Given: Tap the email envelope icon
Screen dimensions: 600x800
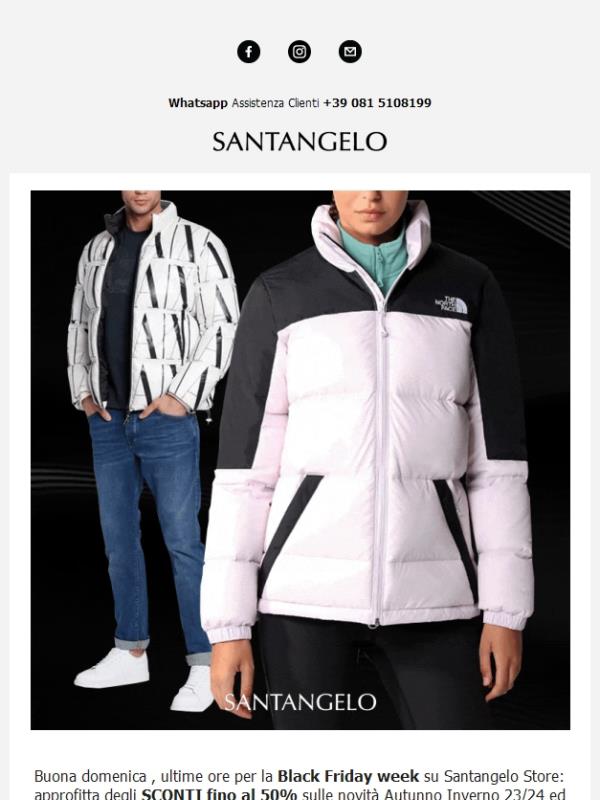Looking at the screenshot, I should point(350,52).
